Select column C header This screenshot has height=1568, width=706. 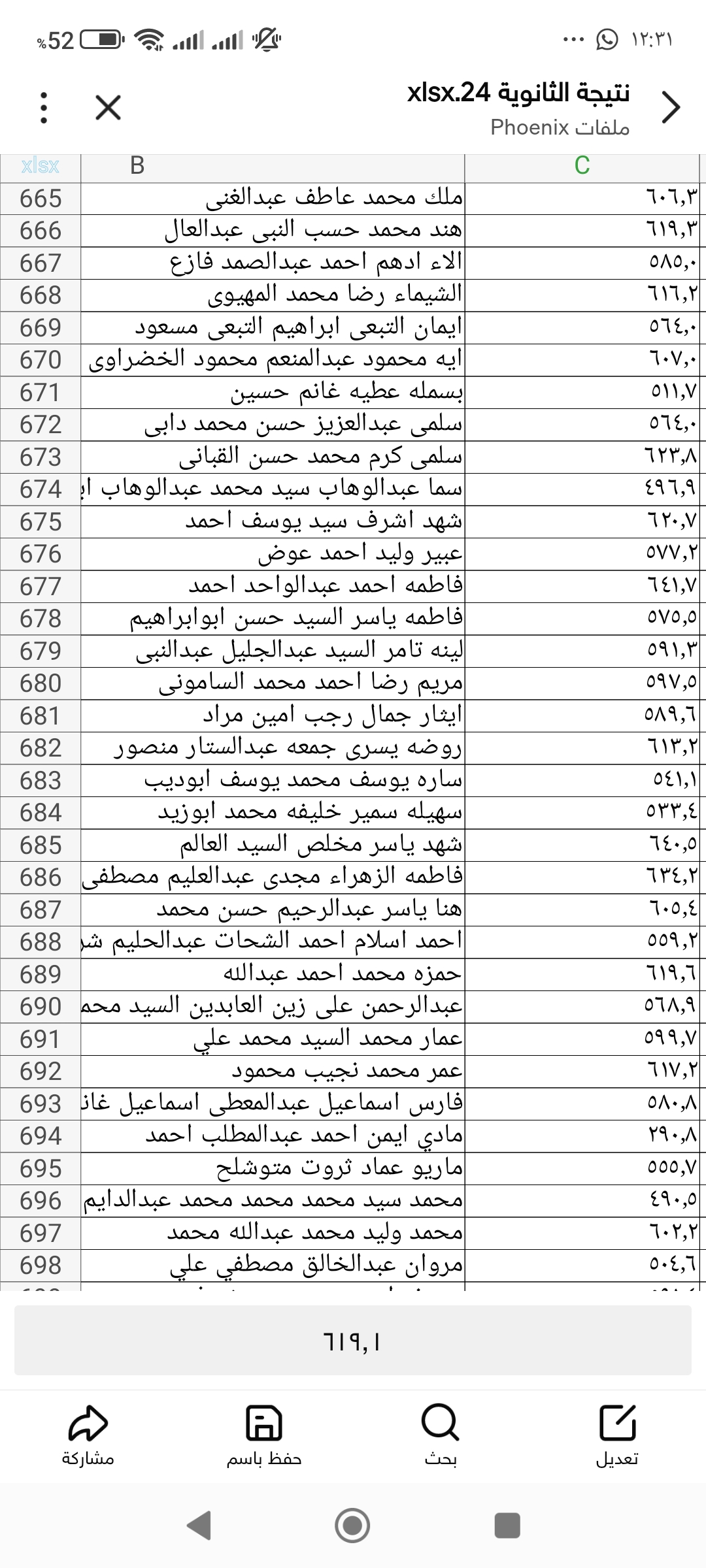582,167
